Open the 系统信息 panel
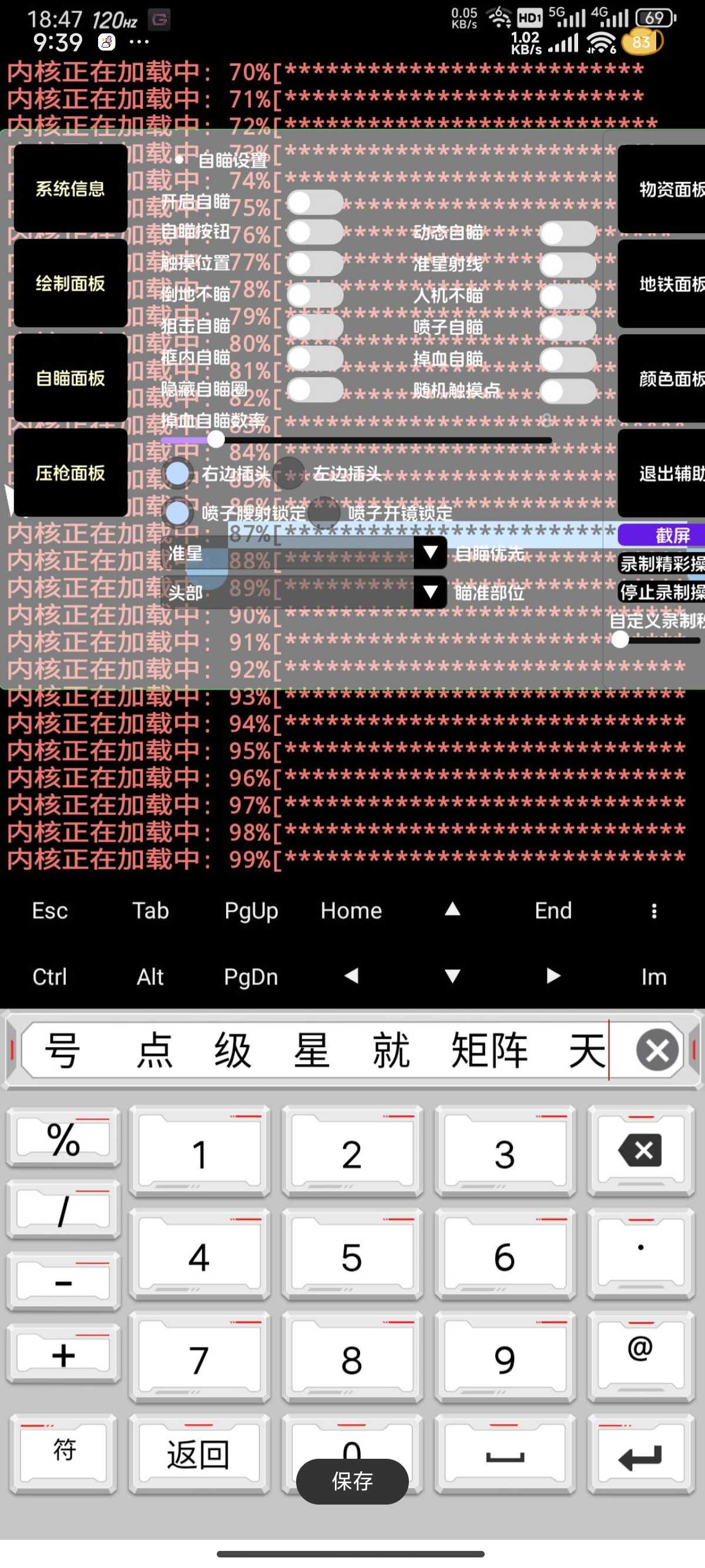Screen dimensions: 705x1568 pos(70,189)
